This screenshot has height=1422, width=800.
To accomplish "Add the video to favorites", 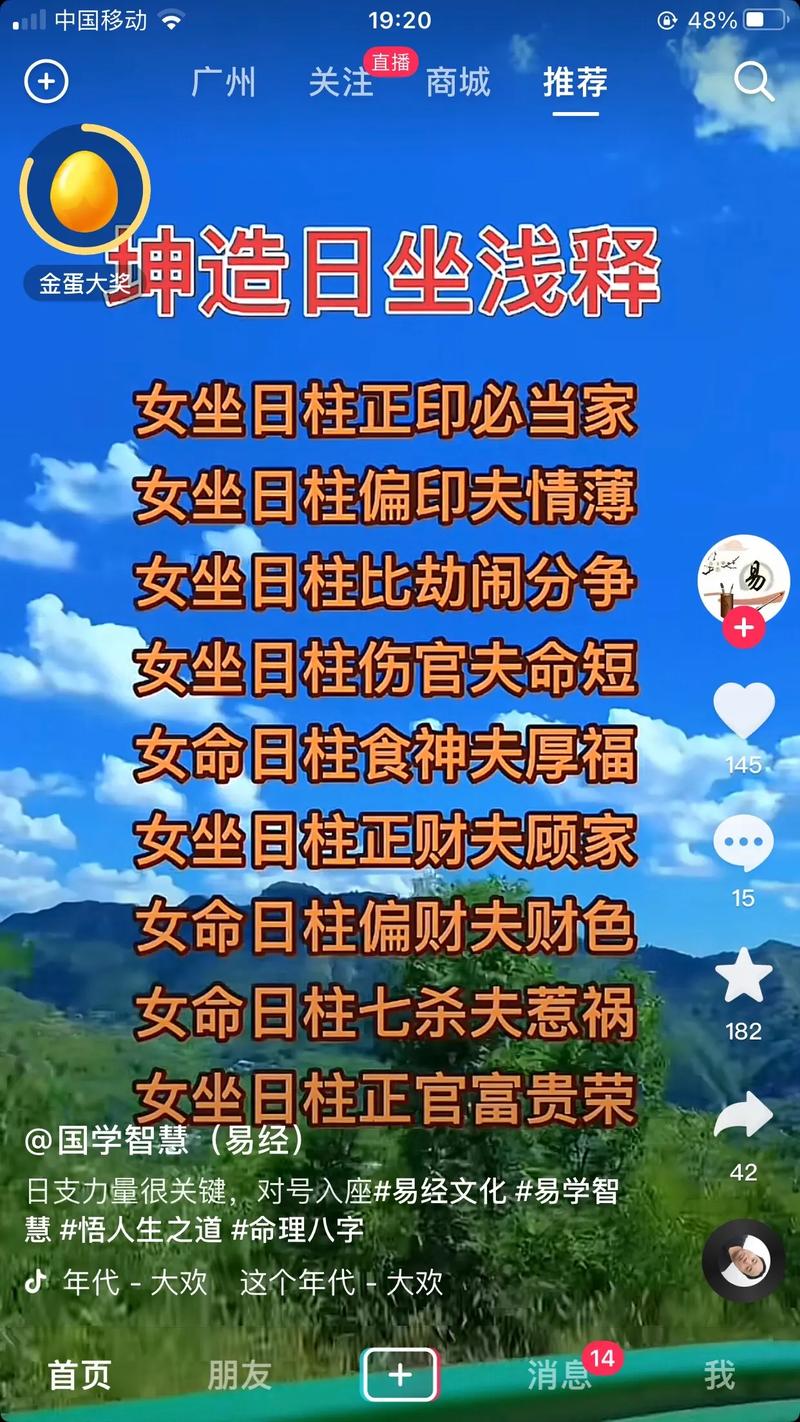I will [743, 978].
